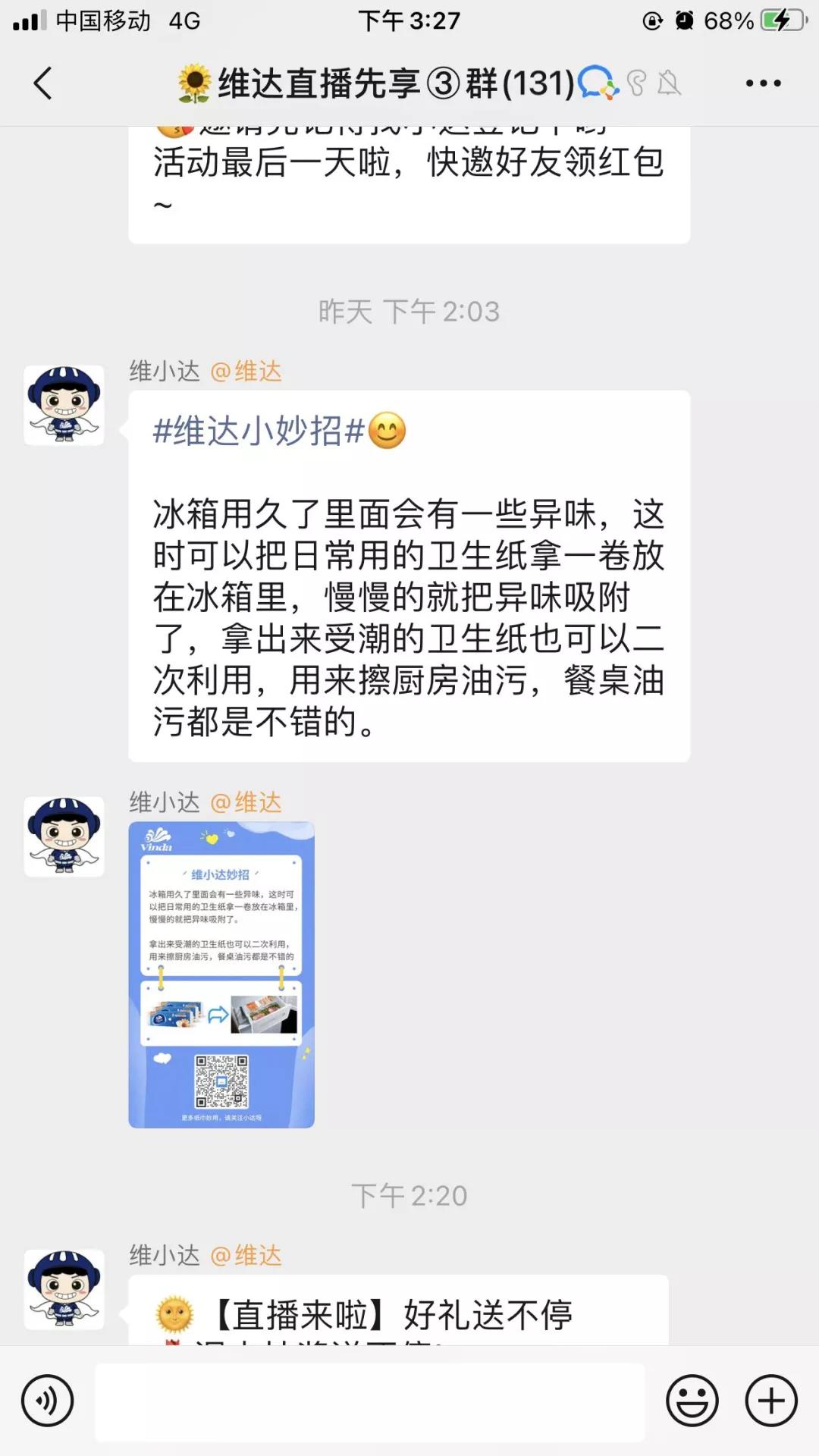Tap the #维达小妙招# hashtag link
This screenshot has height=1456, width=819.
click(x=259, y=431)
